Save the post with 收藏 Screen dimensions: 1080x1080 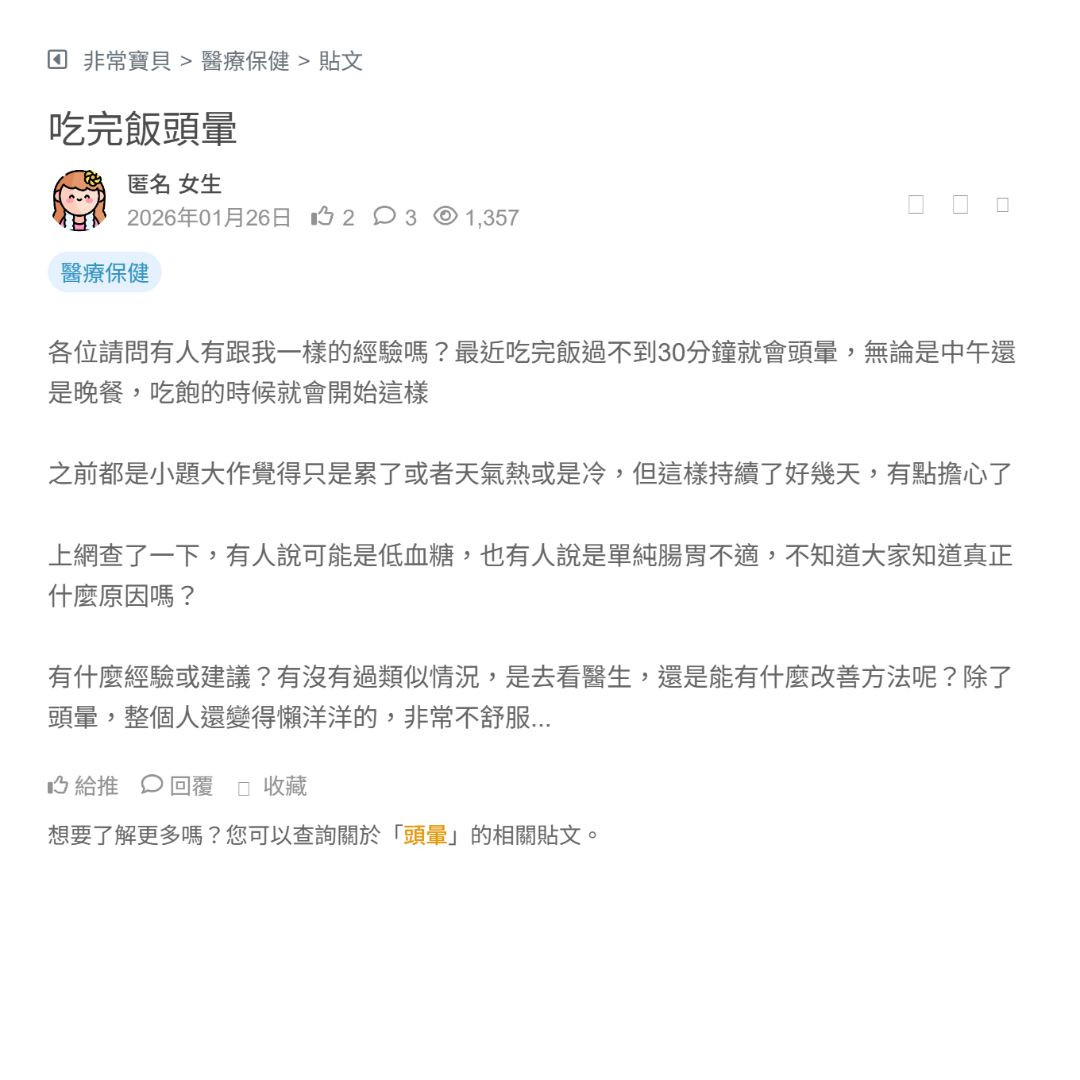click(x=272, y=787)
